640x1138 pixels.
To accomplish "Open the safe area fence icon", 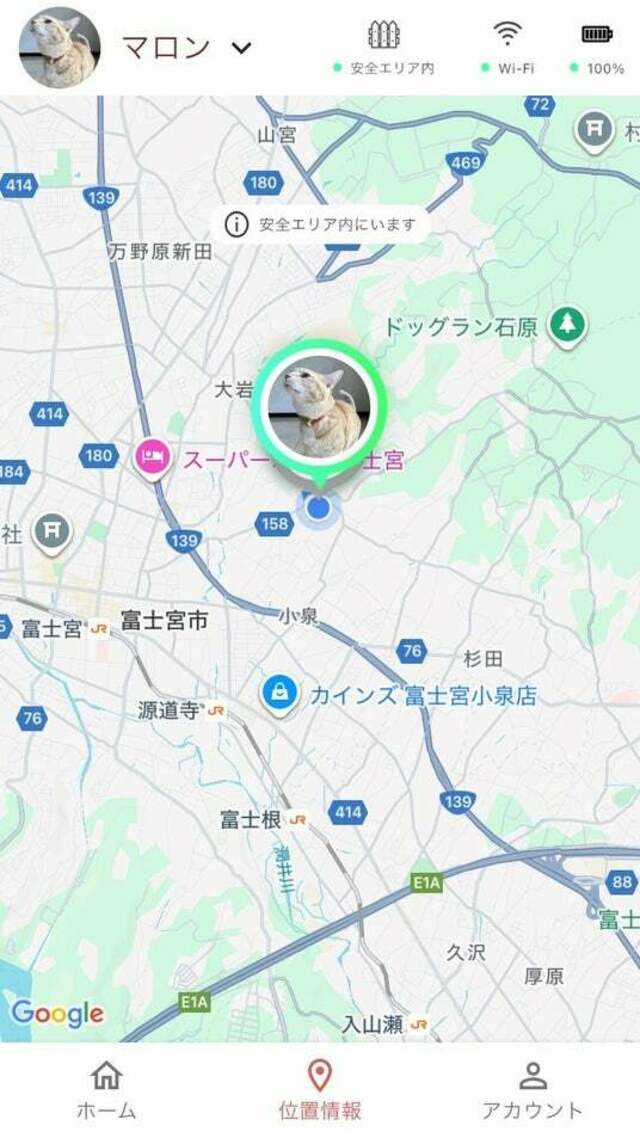I will pyautogui.click(x=383, y=35).
